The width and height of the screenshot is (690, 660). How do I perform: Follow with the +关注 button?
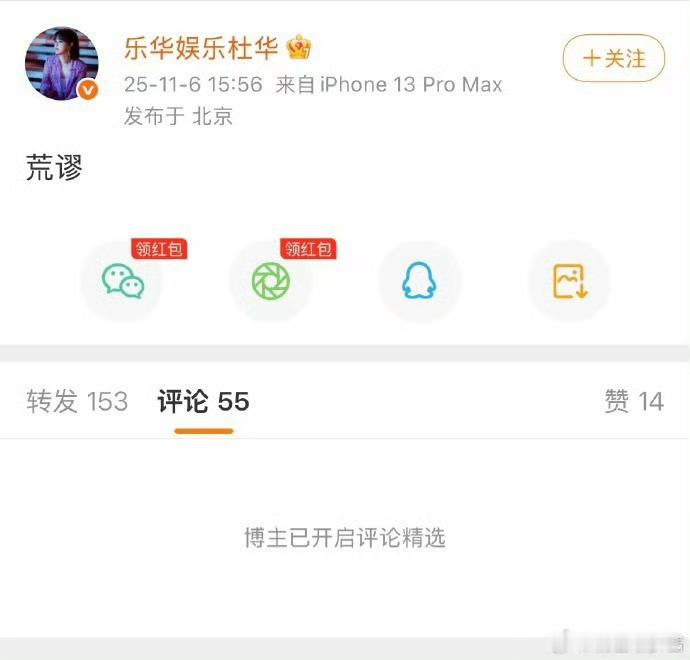(x=613, y=58)
